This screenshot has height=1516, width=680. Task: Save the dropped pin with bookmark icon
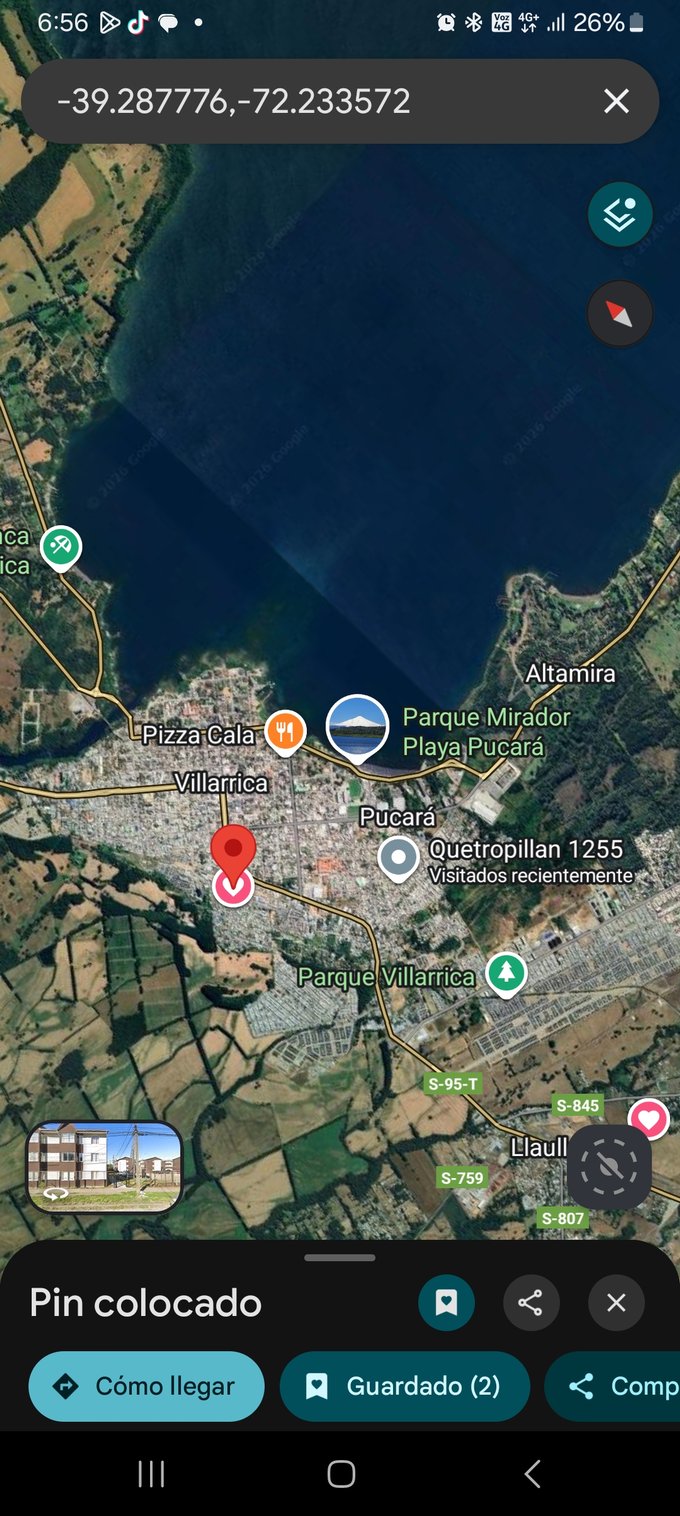[x=446, y=1302]
